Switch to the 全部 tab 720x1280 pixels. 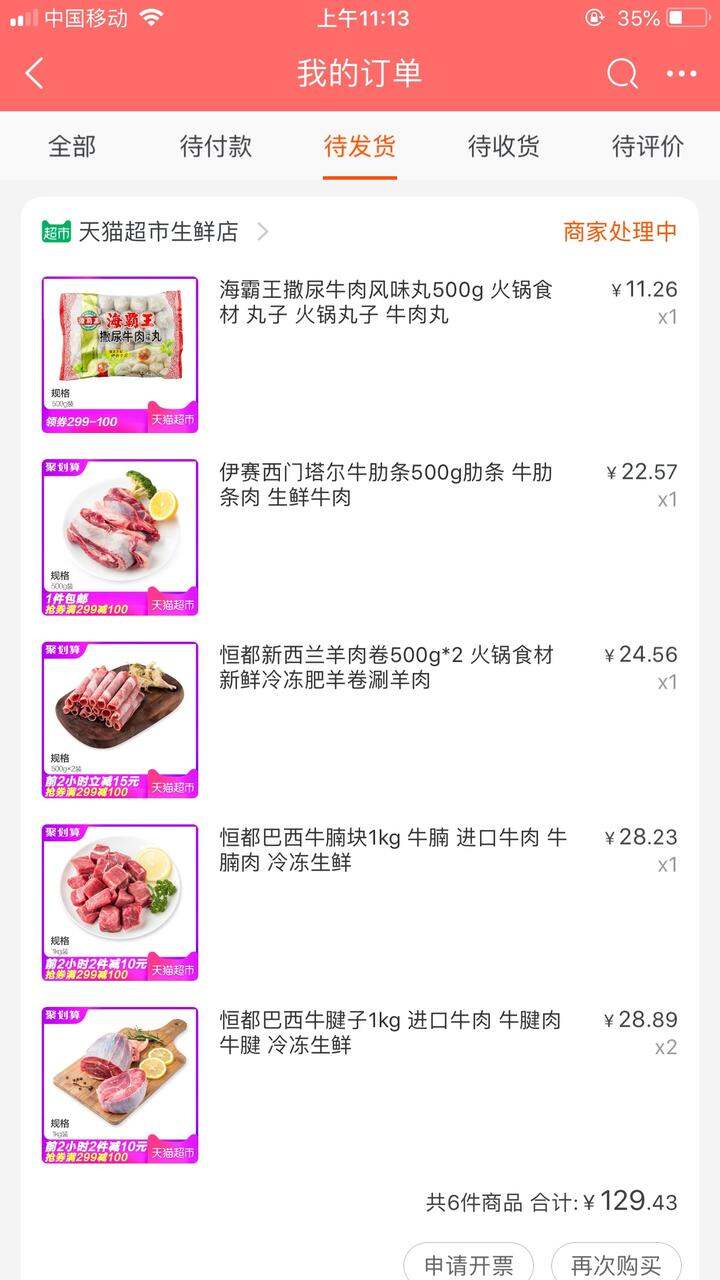pos(72,146)
